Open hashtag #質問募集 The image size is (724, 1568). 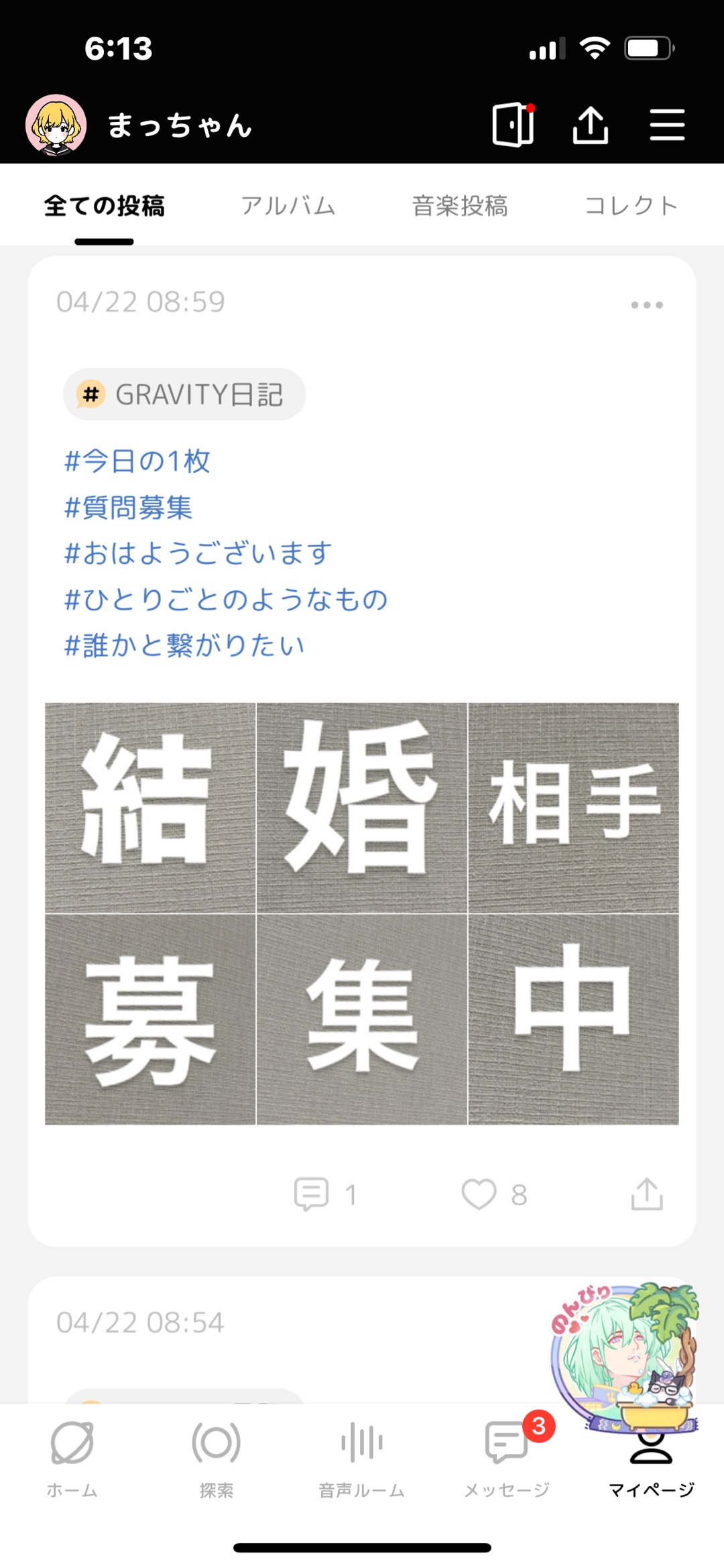point(129,508)
